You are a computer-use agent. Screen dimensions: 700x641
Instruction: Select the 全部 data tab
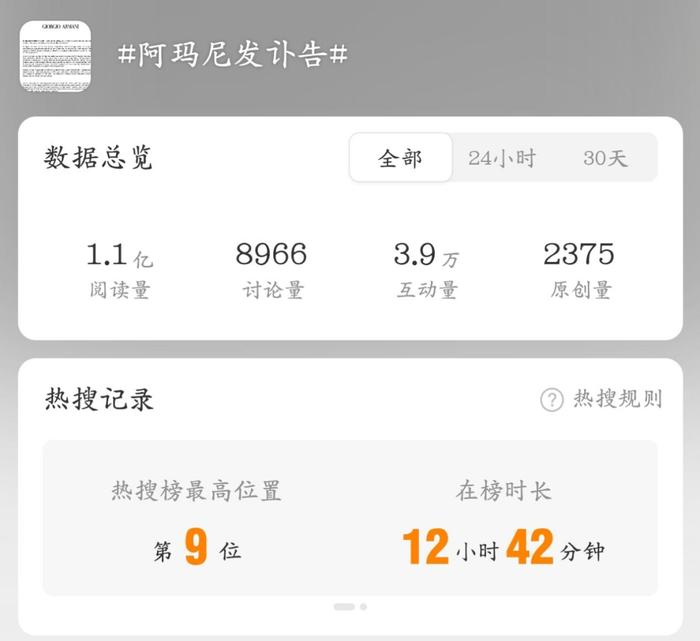(x=401, y=158)
